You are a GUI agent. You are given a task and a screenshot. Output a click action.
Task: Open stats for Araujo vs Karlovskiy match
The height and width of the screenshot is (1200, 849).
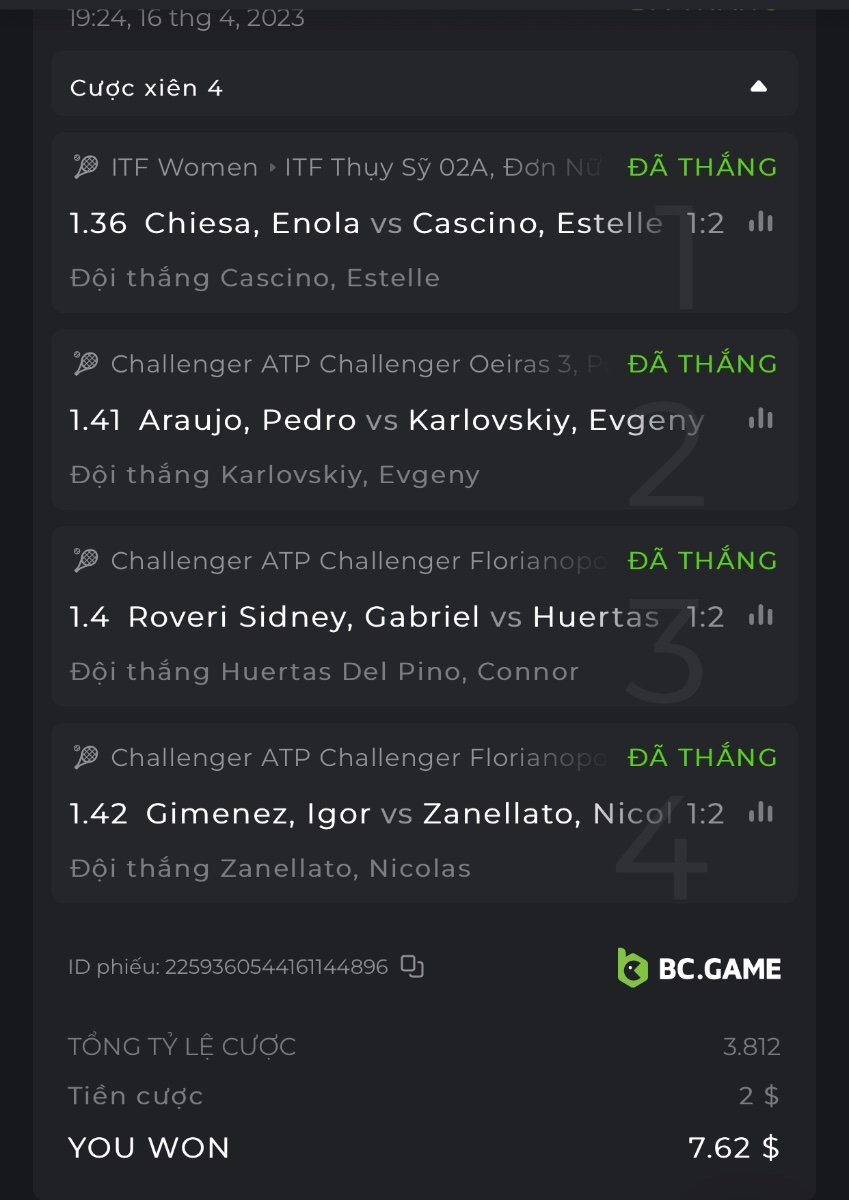pos(761,419)
